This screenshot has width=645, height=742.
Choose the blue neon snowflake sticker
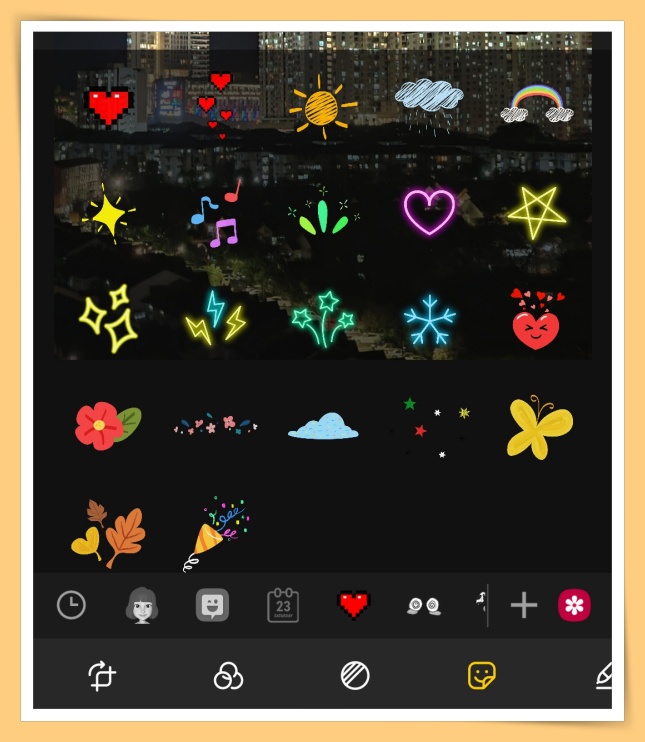(430, 320)
